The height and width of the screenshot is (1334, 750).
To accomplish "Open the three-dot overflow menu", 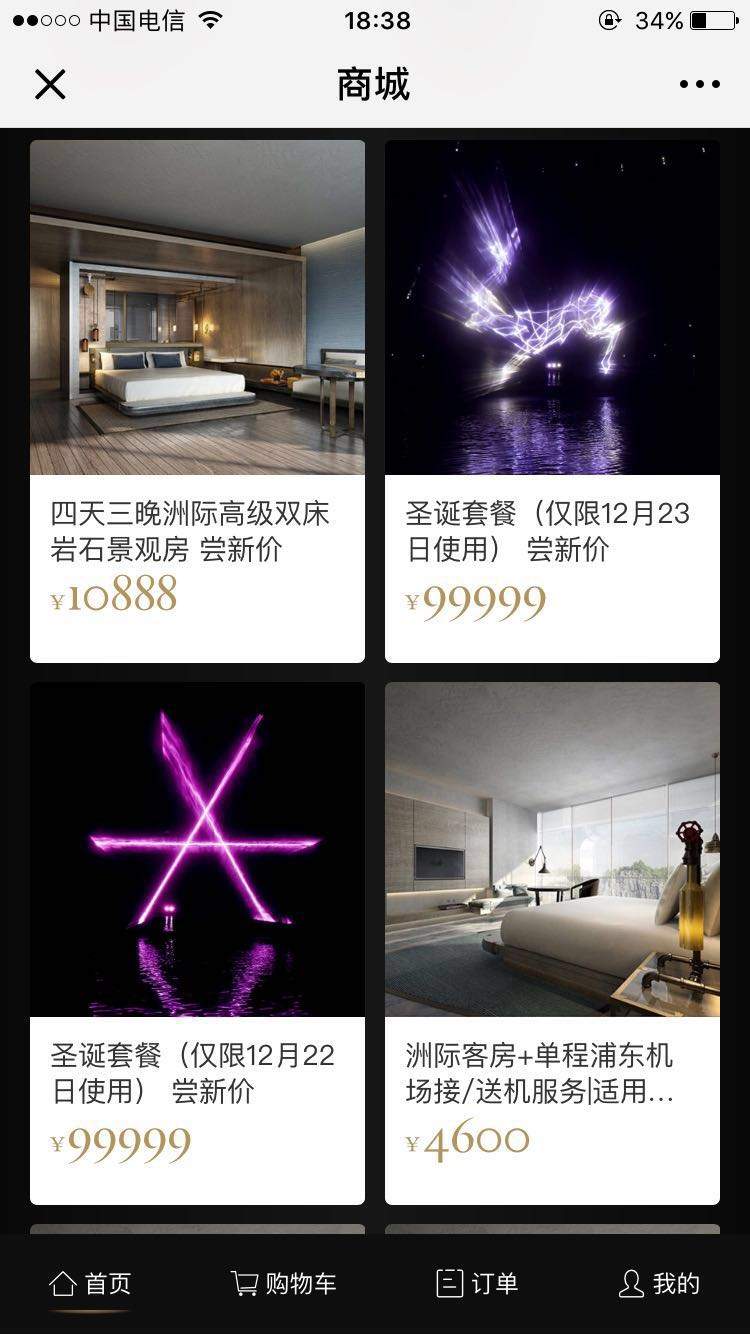I will click(699, 85).
